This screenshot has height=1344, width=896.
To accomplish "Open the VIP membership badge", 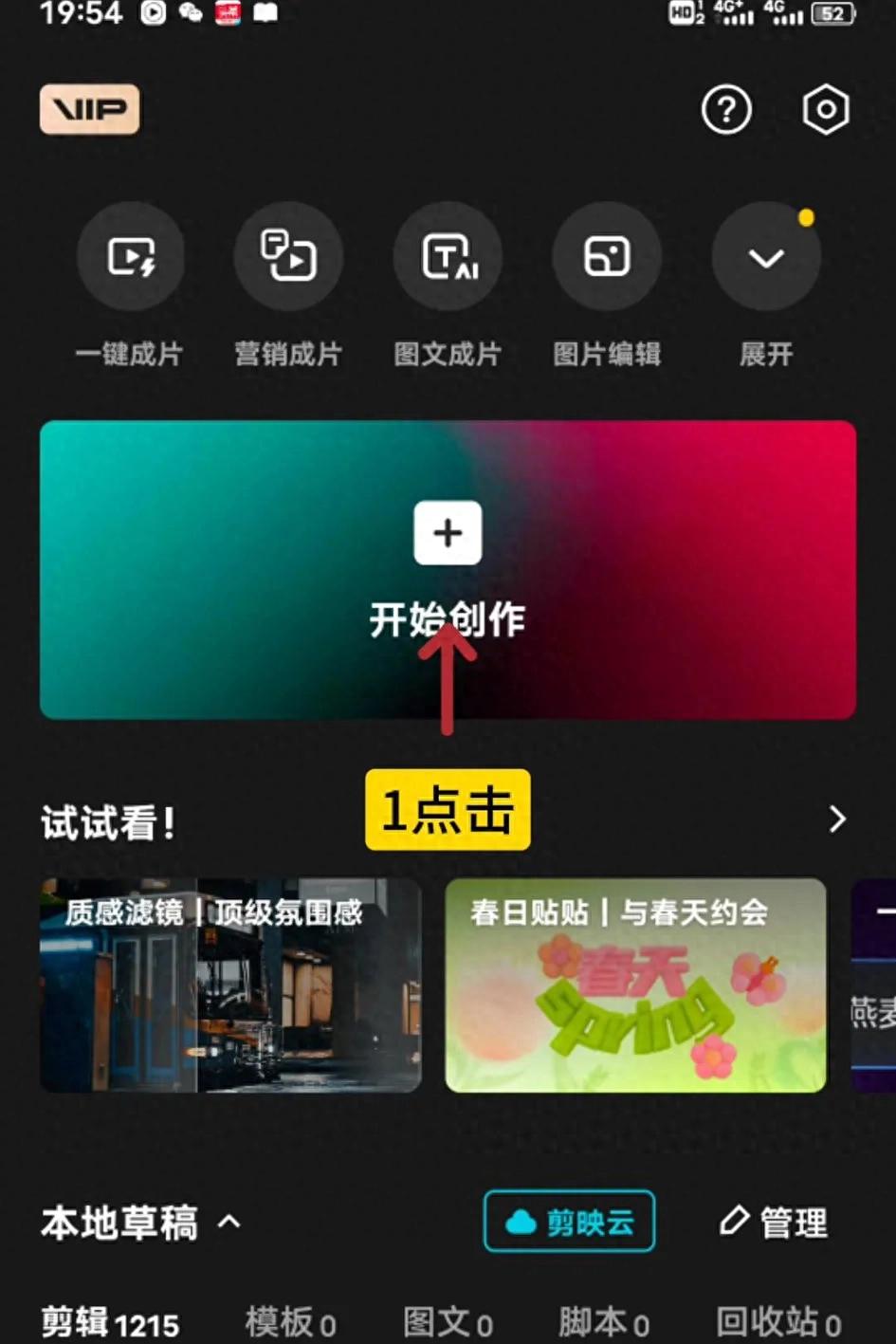I will [x=90, y=109].
